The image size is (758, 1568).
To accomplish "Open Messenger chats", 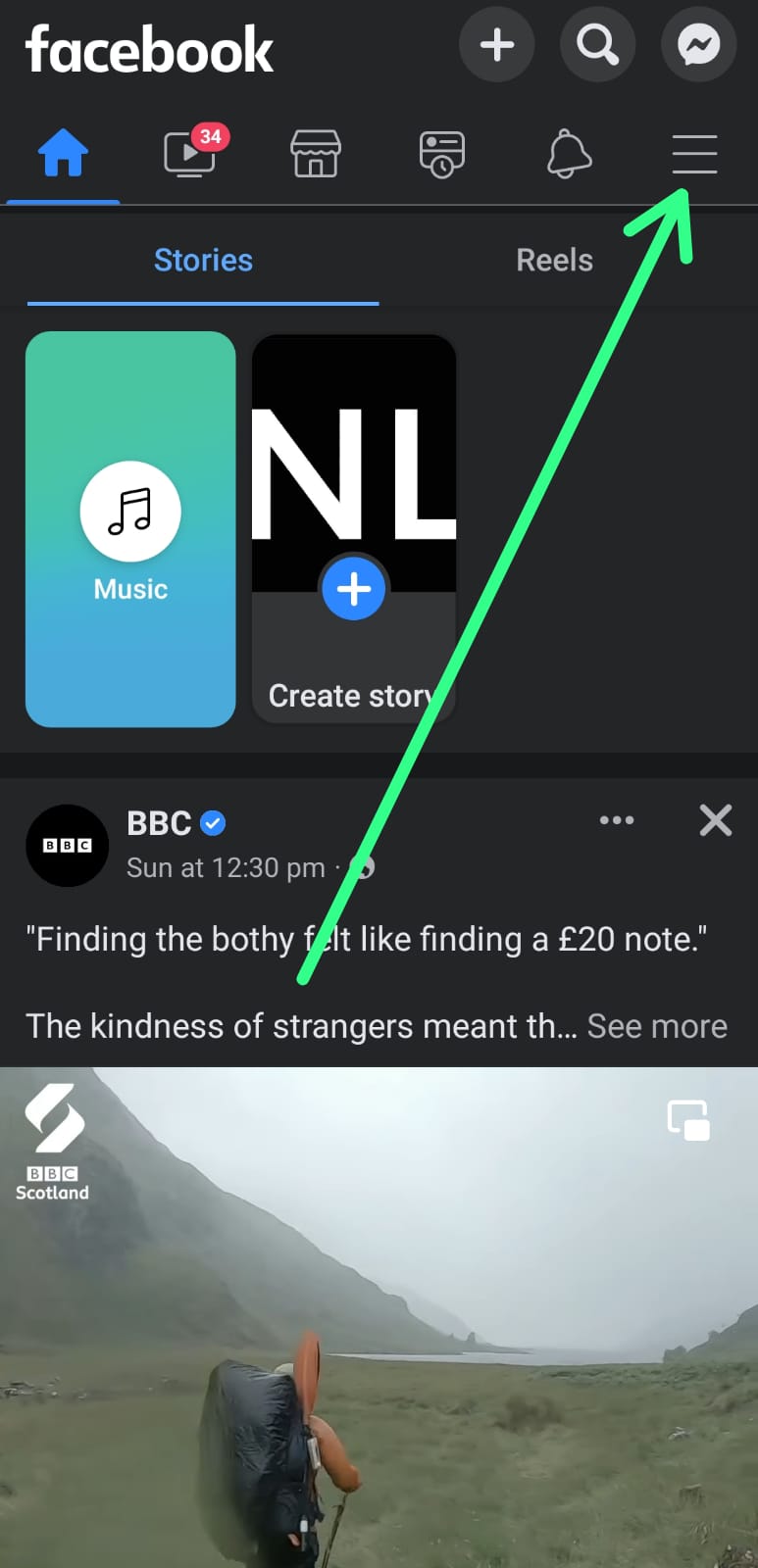I will point(698,44).
